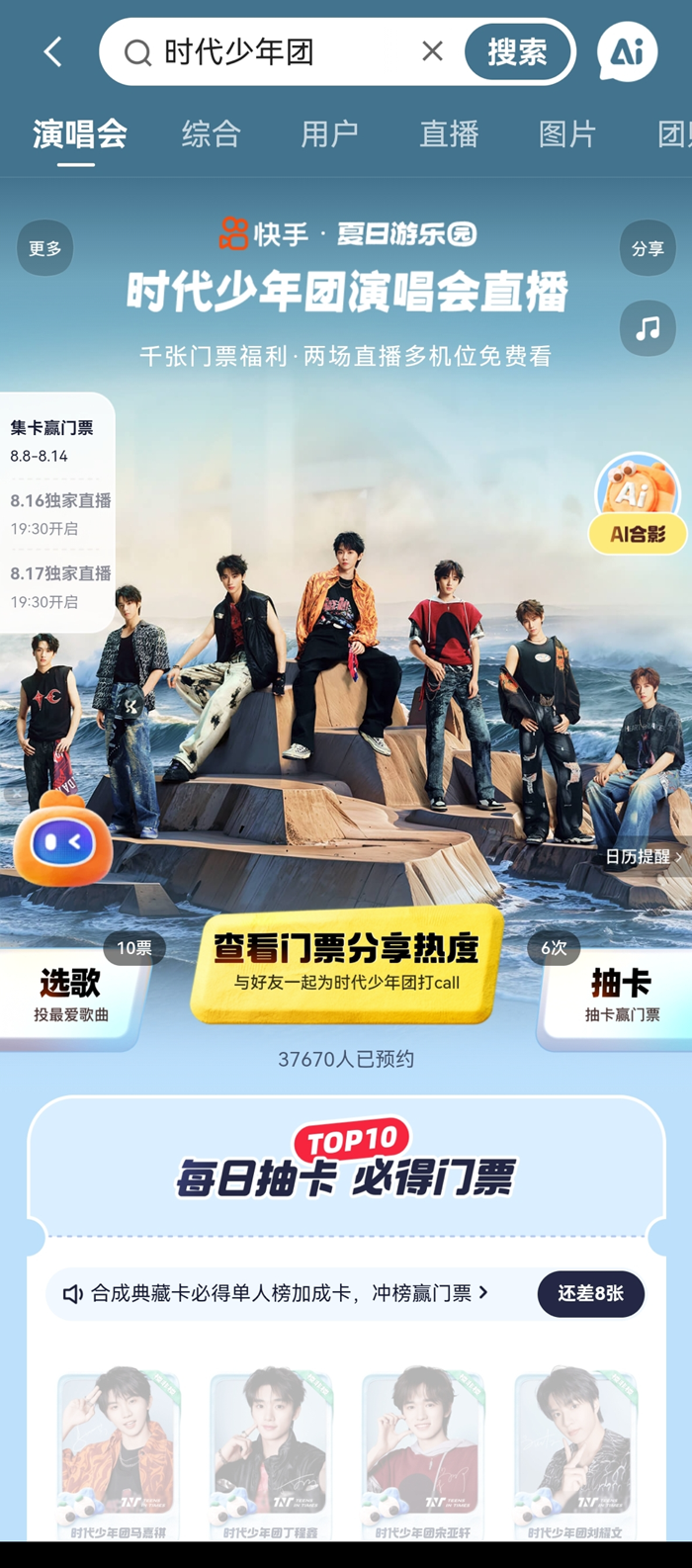Clear the search text with the X

tap(432, 51)
